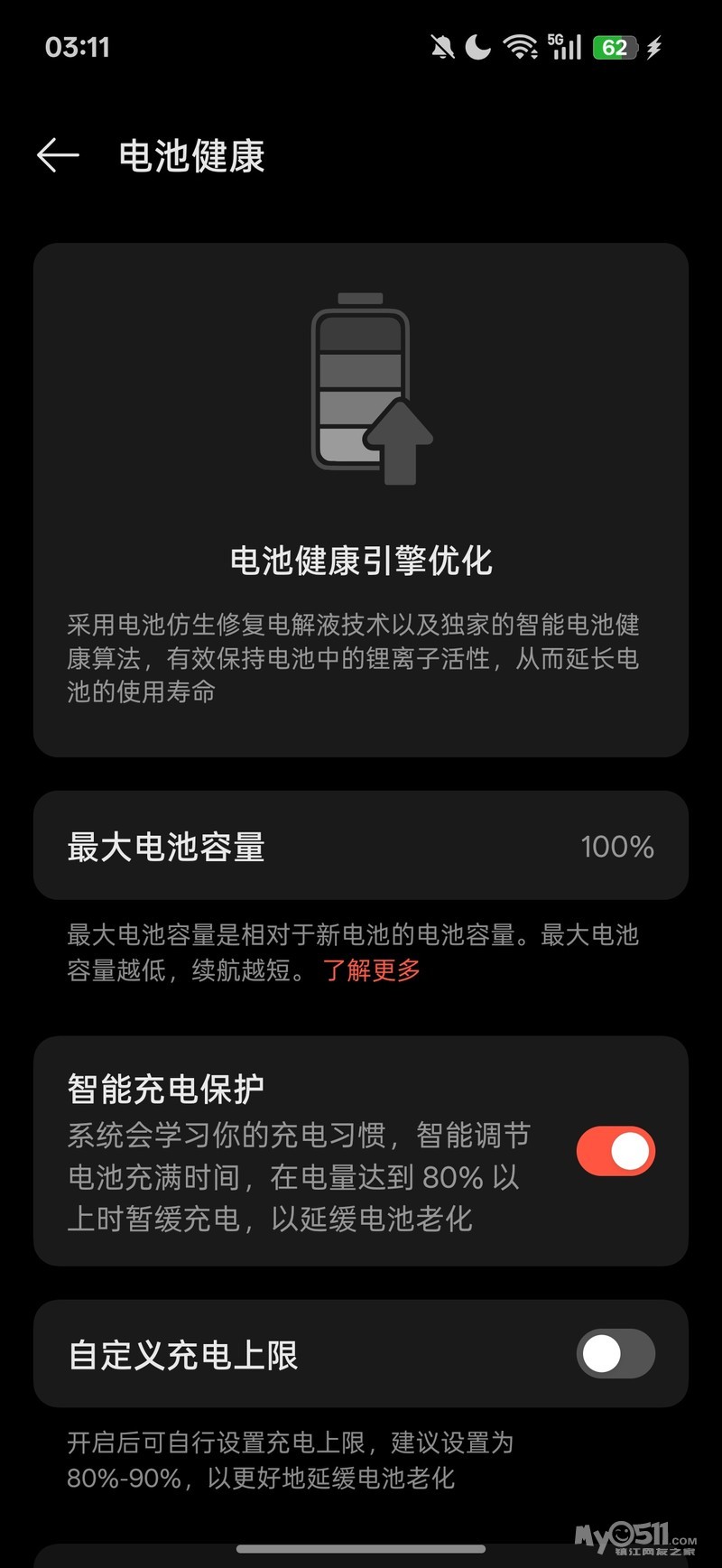722x1568 pixels.
Task: Enable 自定义充电上限 toggle
Action: tap(616, 1353)
